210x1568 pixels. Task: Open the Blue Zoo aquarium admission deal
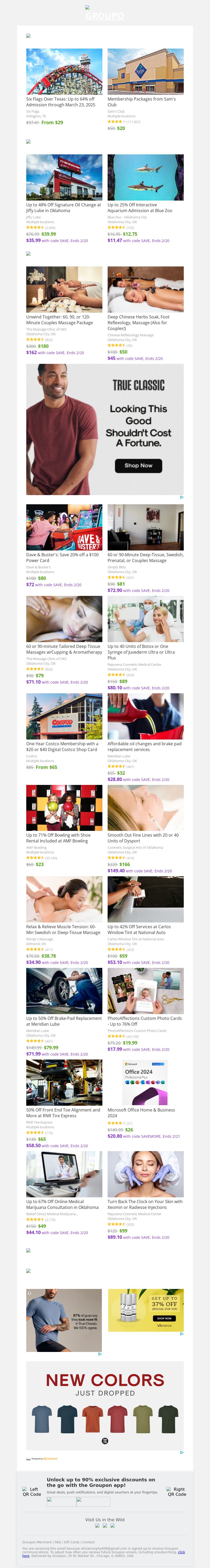point(145,208)
